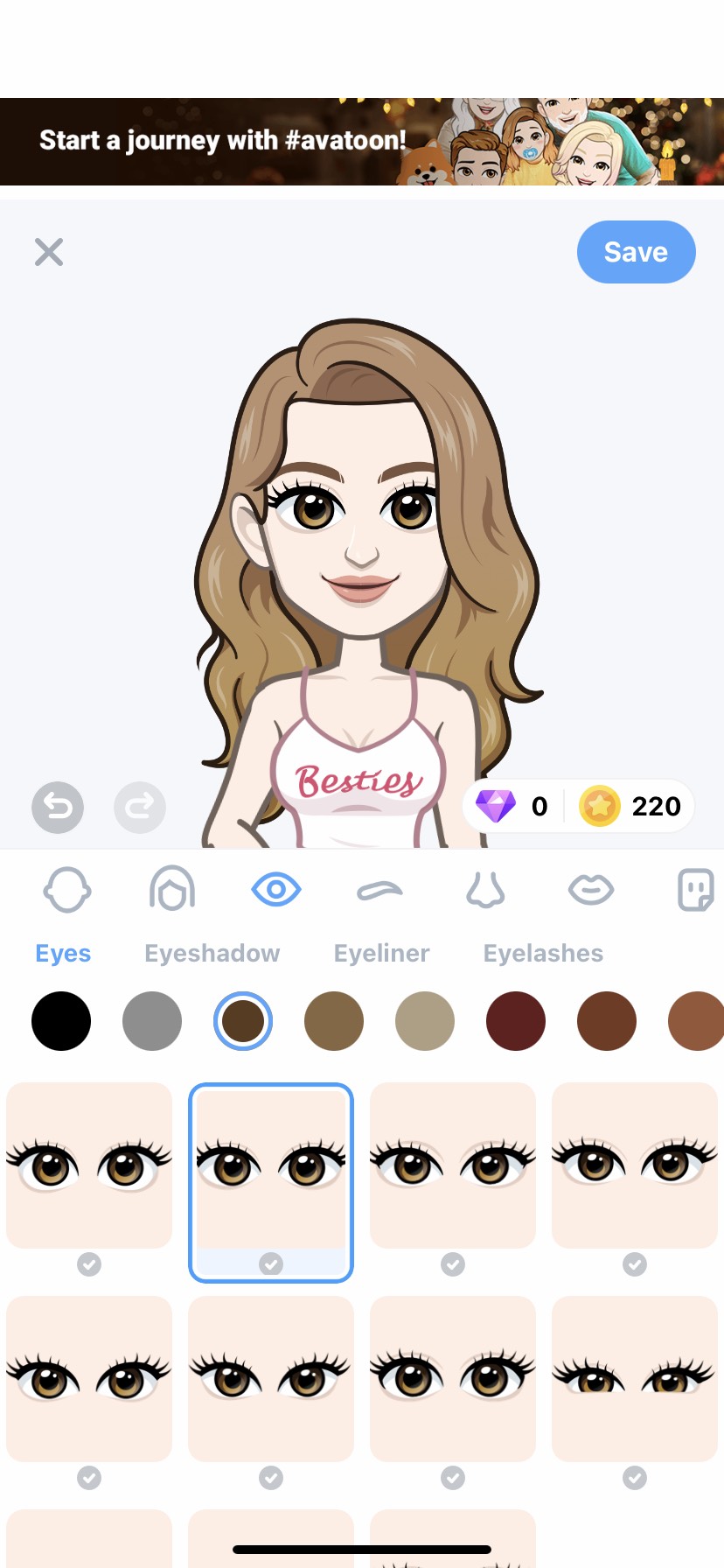The image size is (724, 1568).
Task: Open the diamonds and coins balance
Action: 578,806
